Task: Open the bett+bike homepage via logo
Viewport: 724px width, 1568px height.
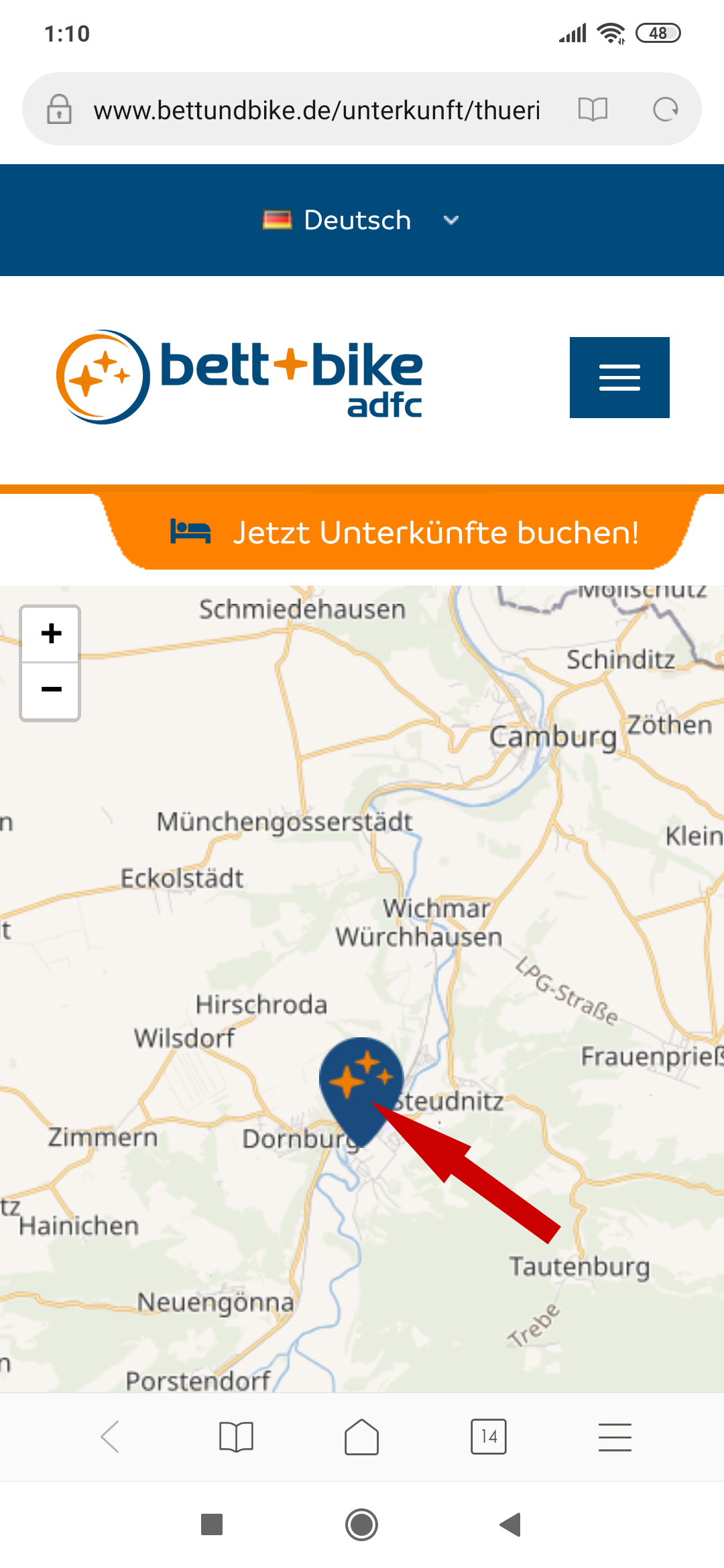Action: (x=239, y=377)
